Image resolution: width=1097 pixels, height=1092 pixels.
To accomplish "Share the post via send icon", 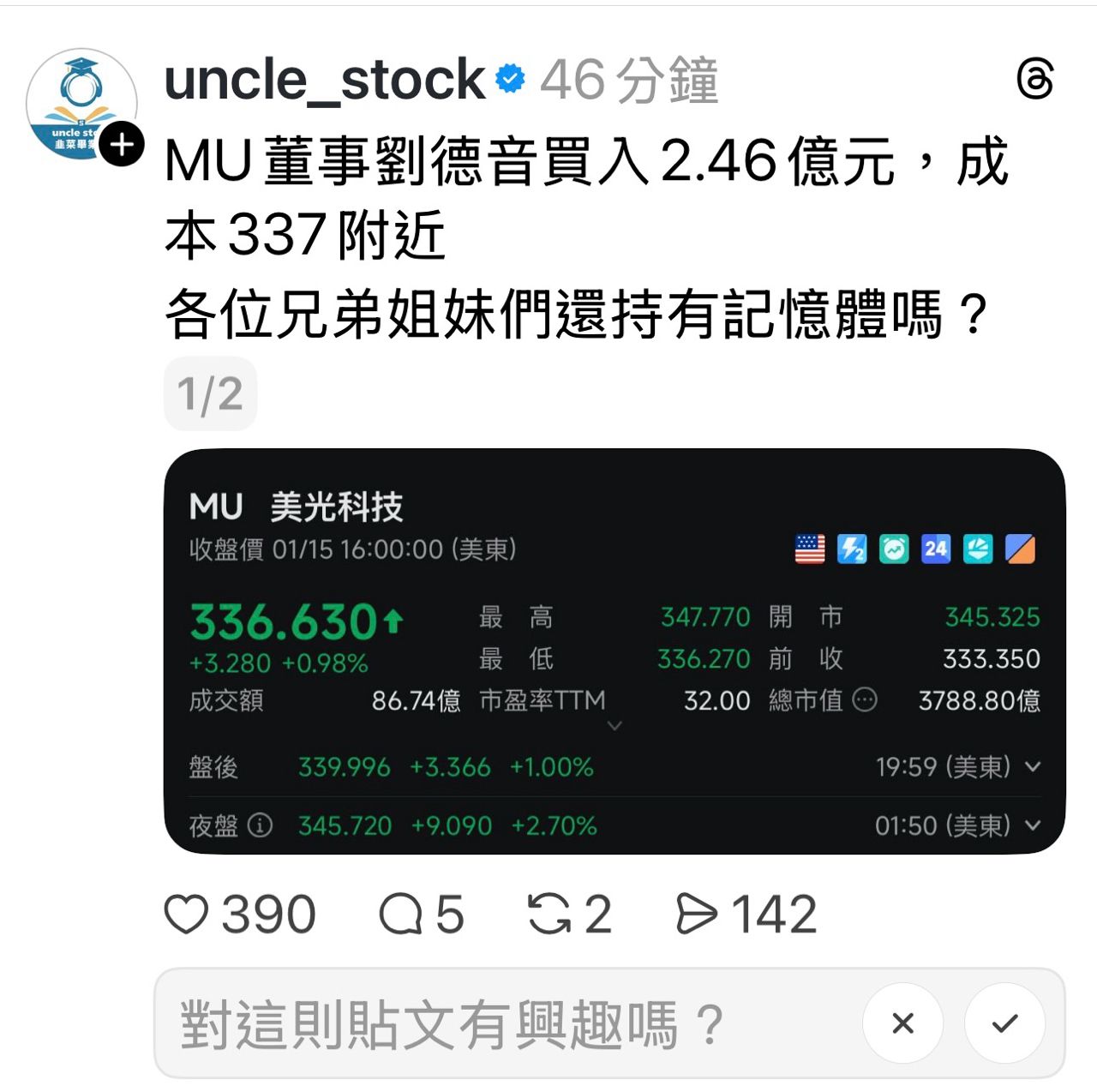I will click(x=696, y=914).
